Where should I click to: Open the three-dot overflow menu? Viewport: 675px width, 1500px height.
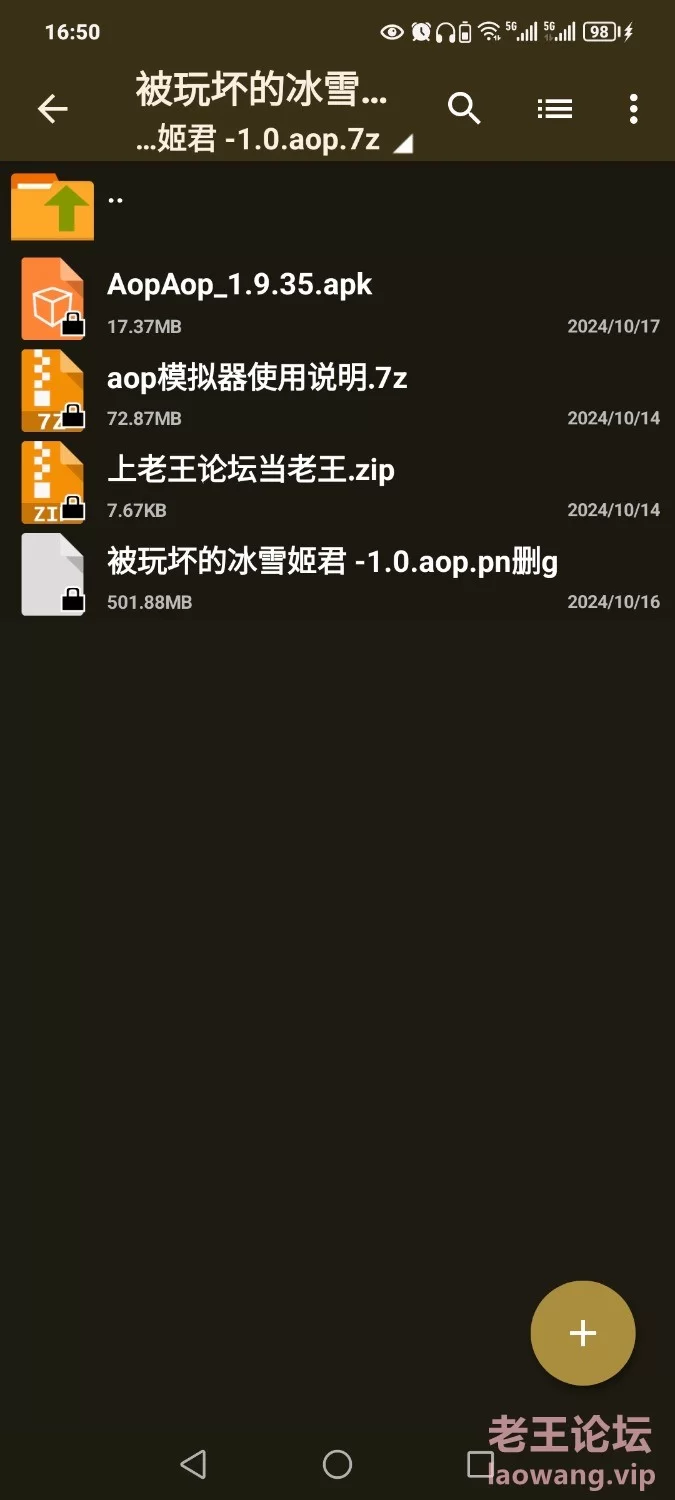634,109
